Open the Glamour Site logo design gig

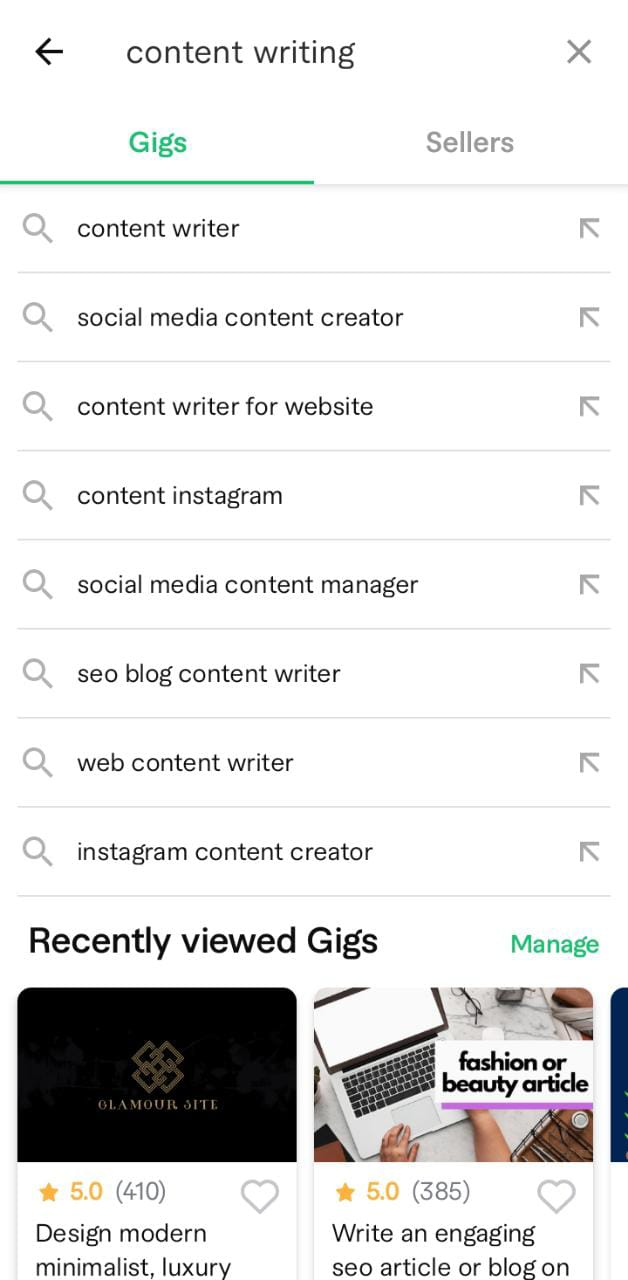pyautogui.click(x=157, y=1075)
